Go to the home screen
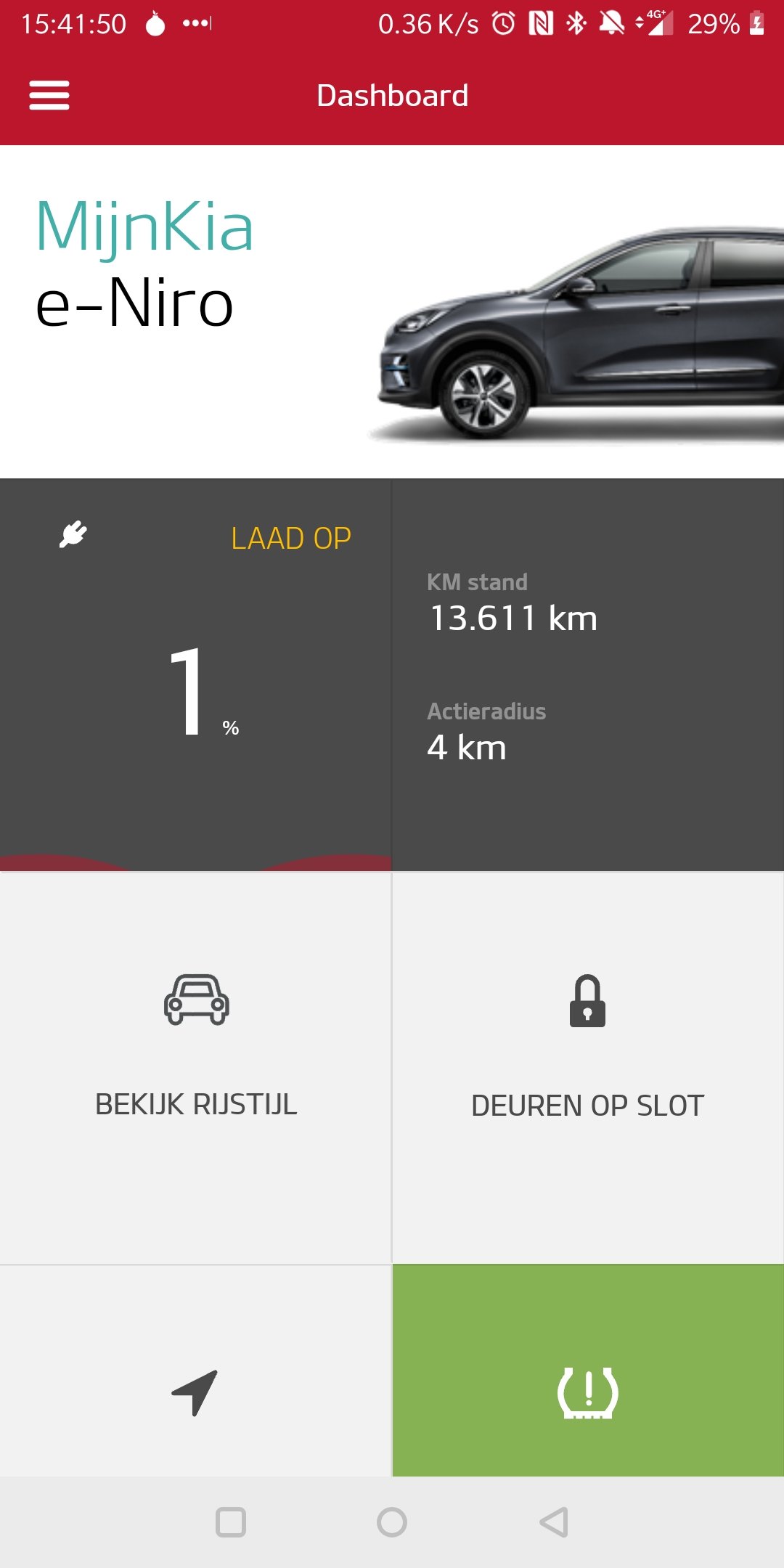Viewport: 784px width, 1568px height. coord(392,1522)
